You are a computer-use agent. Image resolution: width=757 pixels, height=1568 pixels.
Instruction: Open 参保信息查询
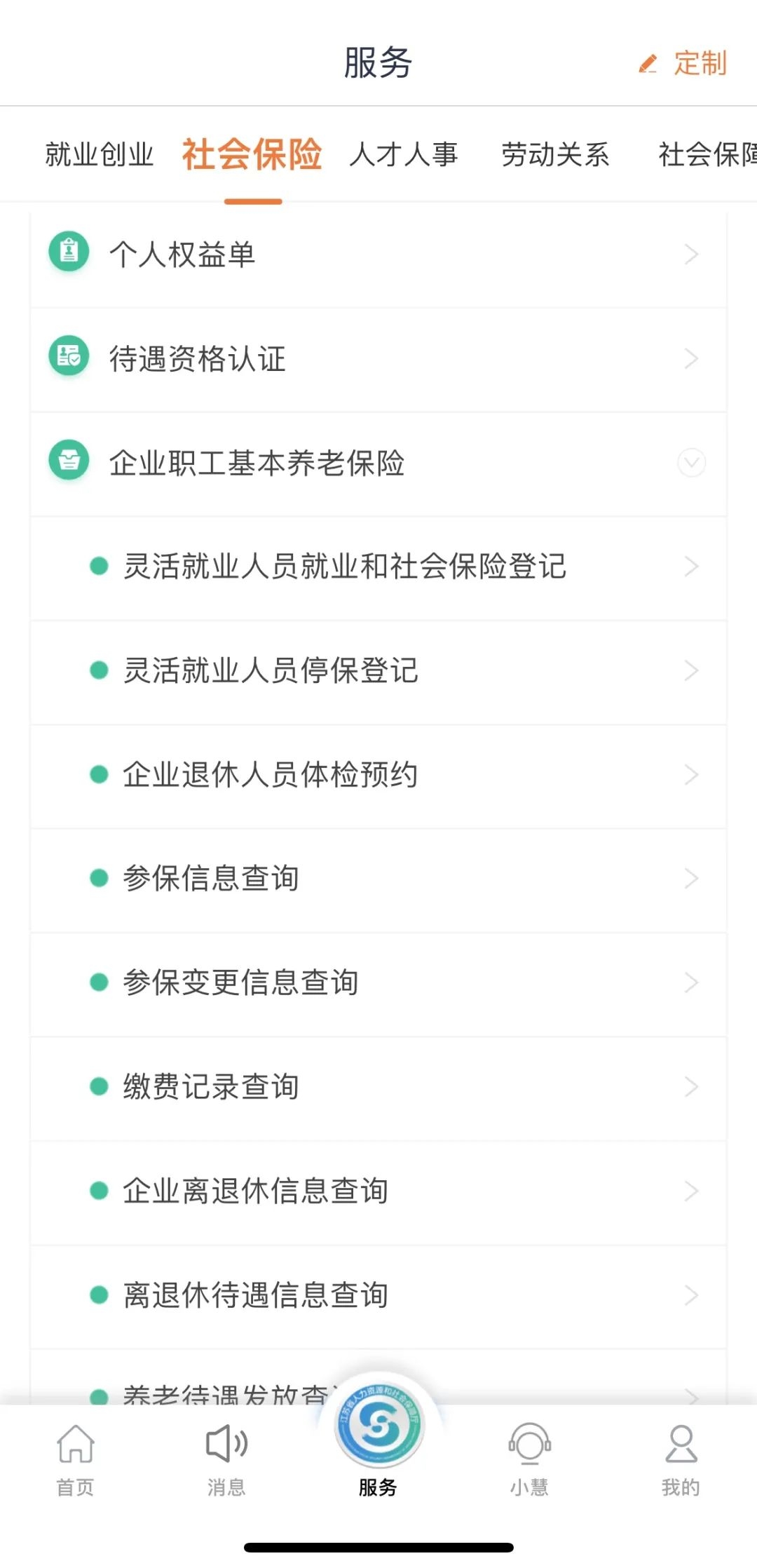click(378, 878)
